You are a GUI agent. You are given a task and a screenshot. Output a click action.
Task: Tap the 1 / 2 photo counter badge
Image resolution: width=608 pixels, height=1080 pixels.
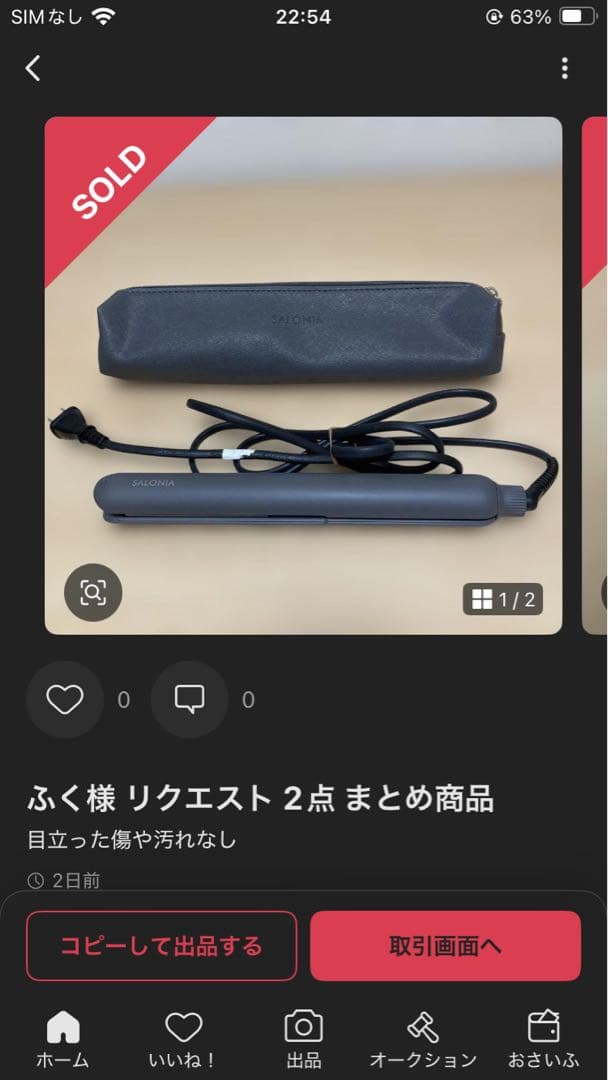click(503, 599)
